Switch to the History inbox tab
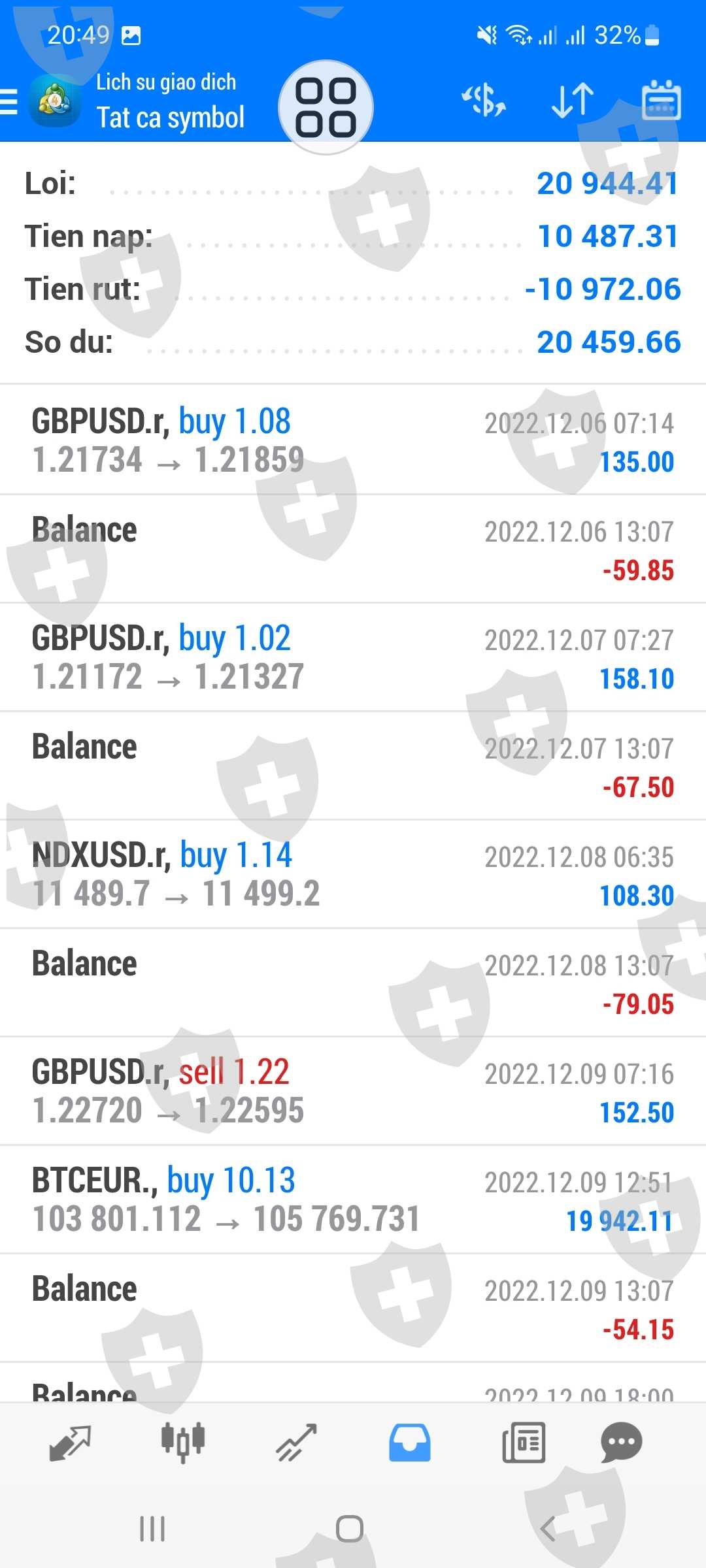The image size is (706, 1568). 410,1442
